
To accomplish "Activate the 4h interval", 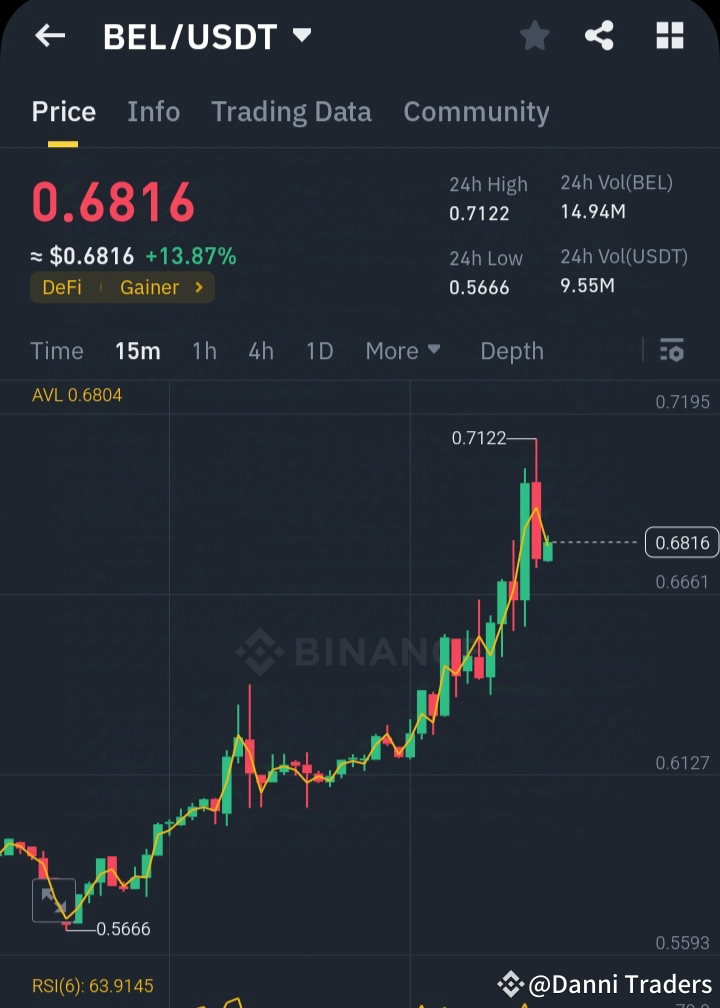I will tap(260, 351).
